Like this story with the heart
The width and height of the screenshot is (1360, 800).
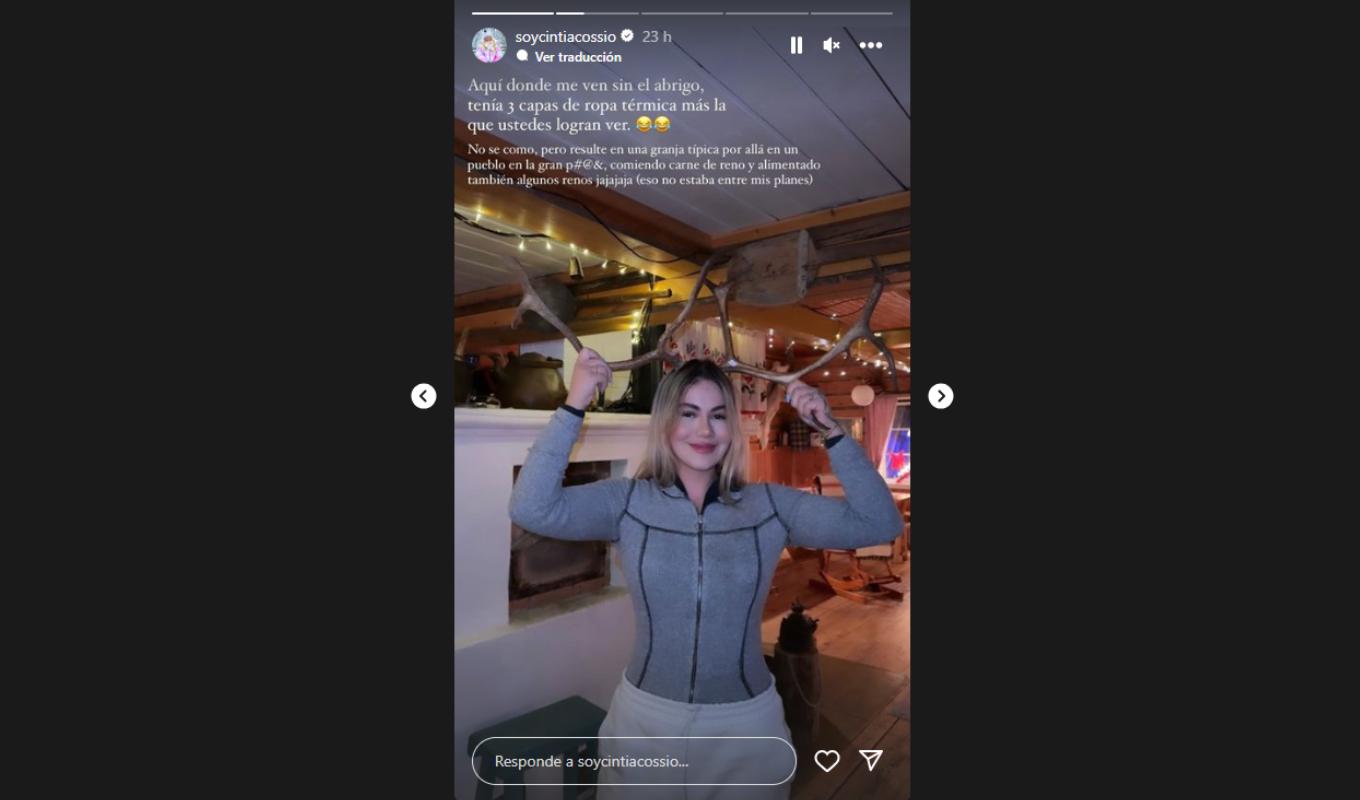click(x=827, y=761)
